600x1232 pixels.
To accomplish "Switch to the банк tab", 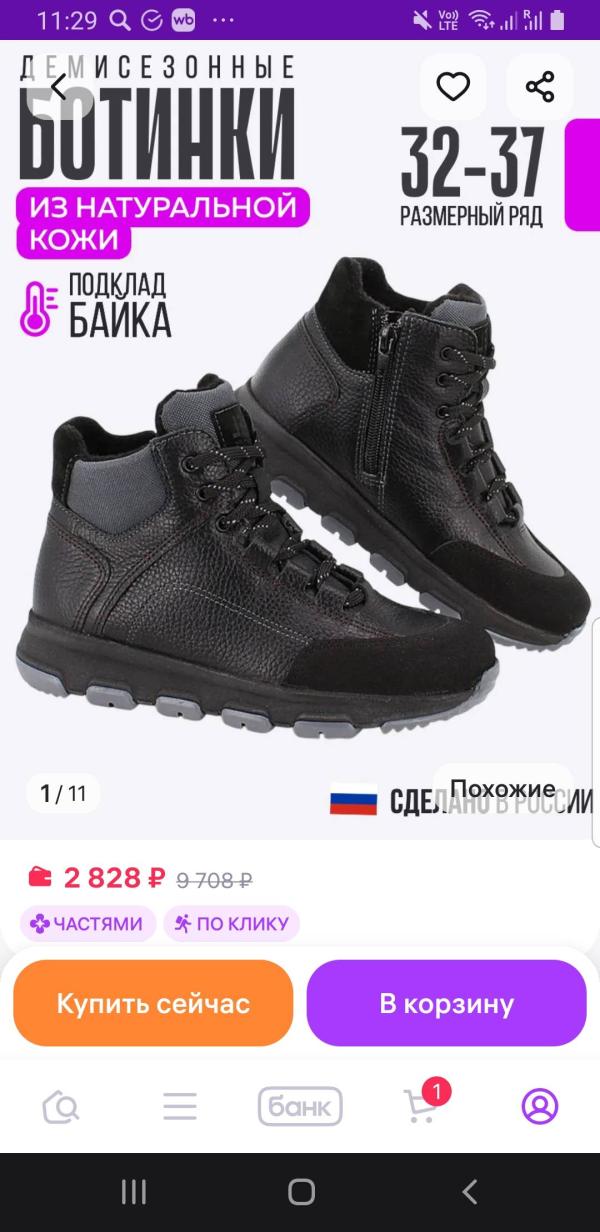I will 300,1106.
